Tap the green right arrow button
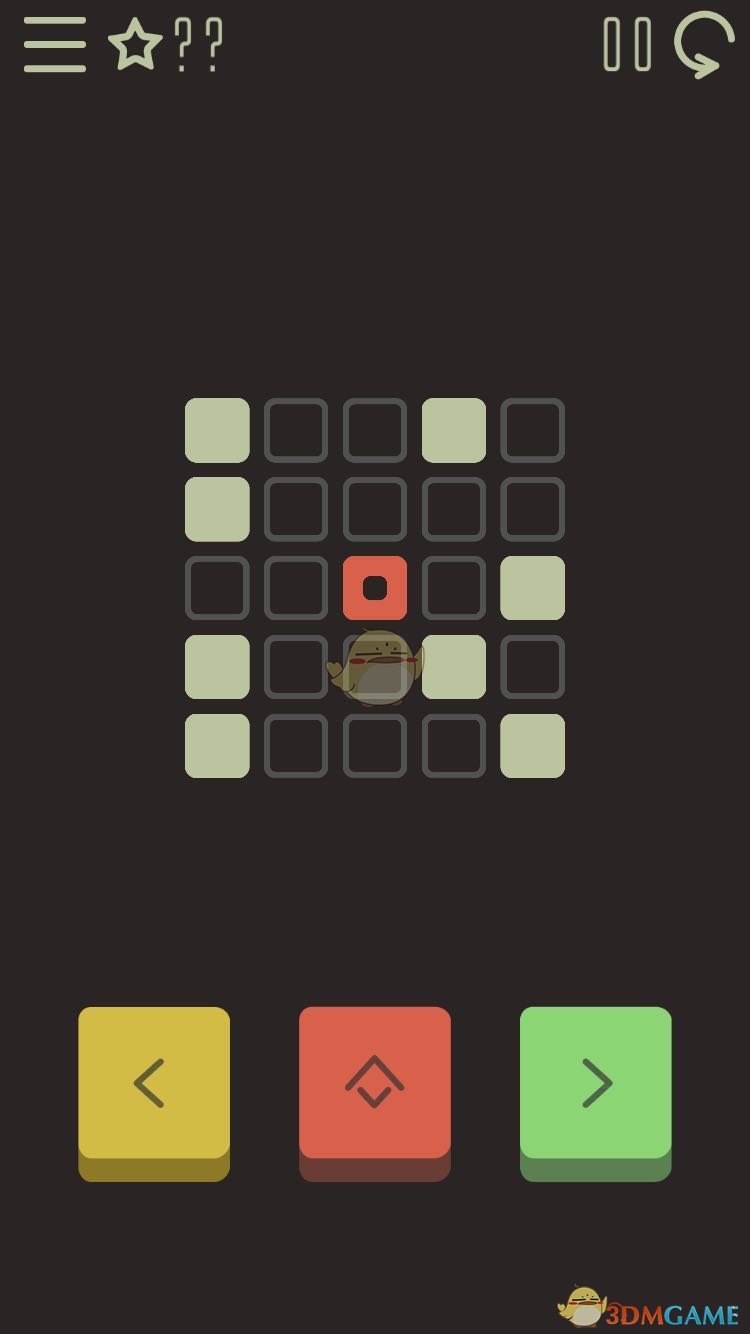The image size is (750, 1334). pyautogui.click(x=596, y=1084)
